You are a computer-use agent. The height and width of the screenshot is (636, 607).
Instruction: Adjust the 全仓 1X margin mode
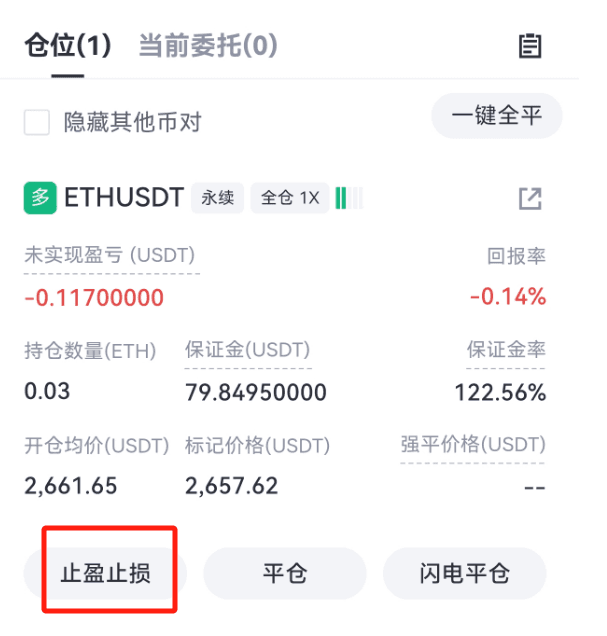coord(289,198)
